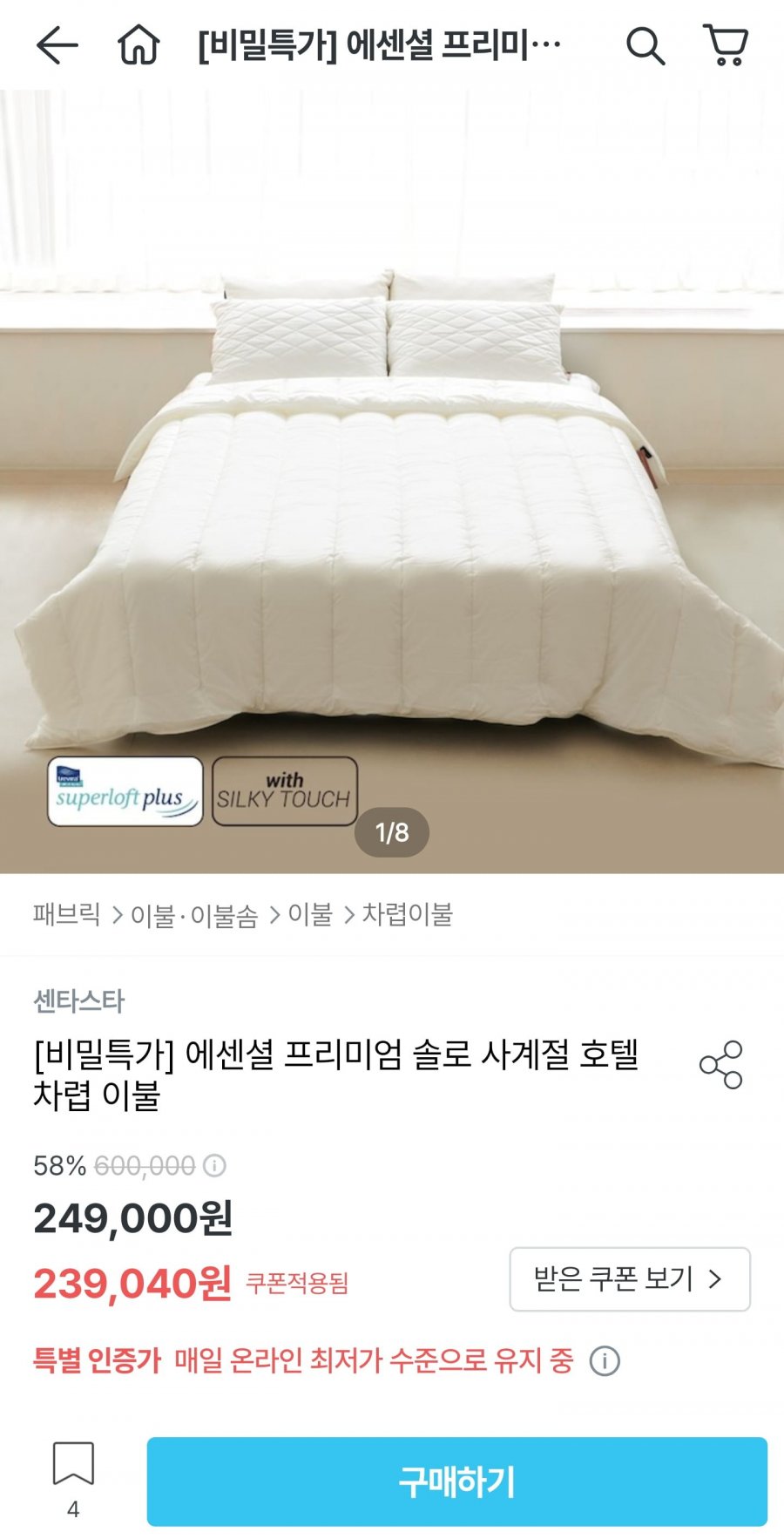Go to the 차렵이불 breadcrumb category
The image size is (784, 1539).
[x=407, y=914]
